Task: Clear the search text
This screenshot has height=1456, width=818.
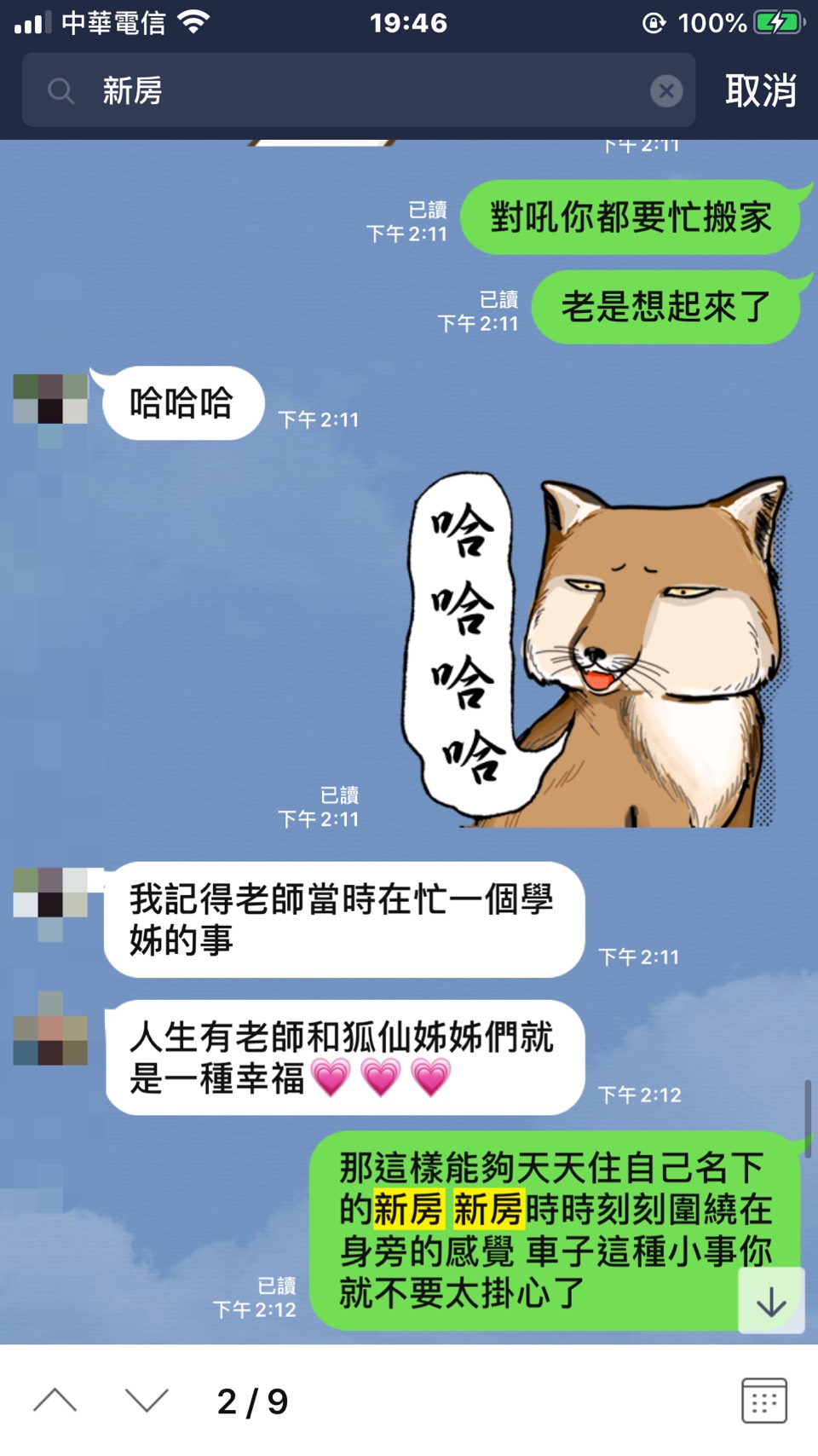Action: 666,90
